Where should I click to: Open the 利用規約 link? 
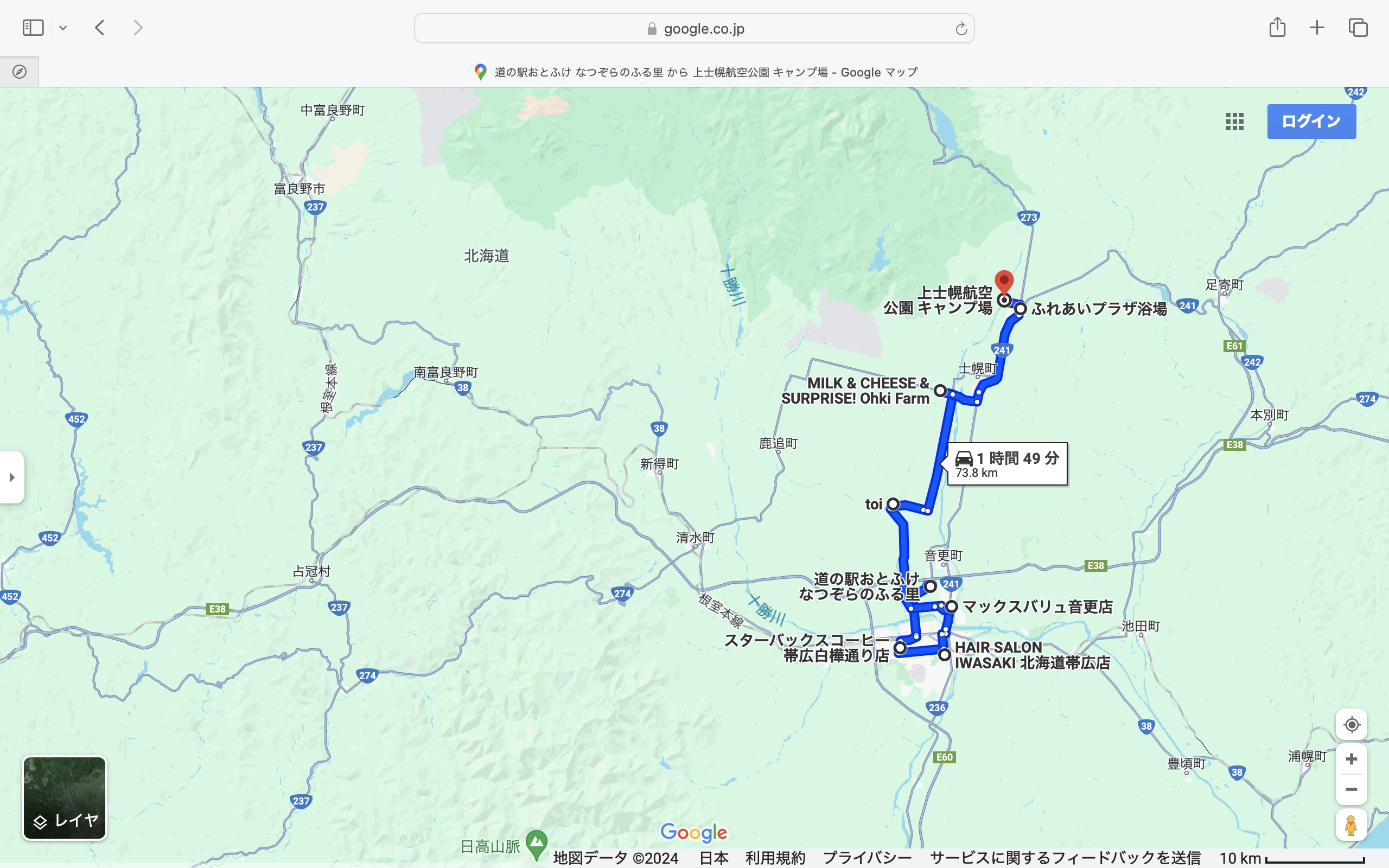775,858
